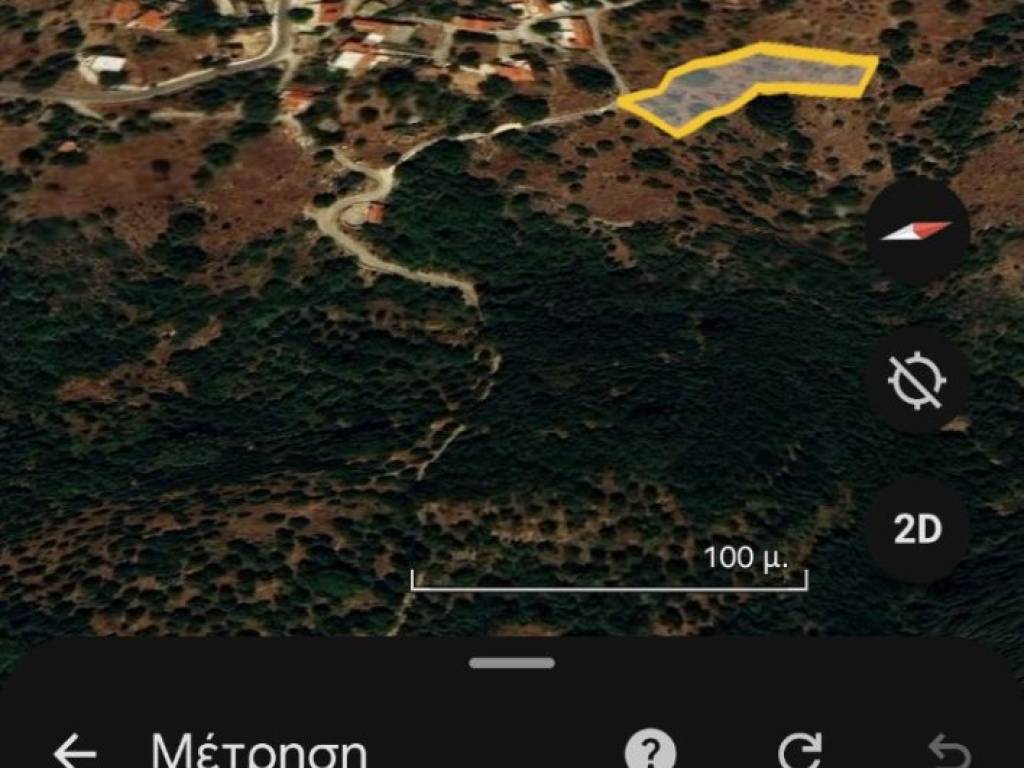Go back from the Μέτρηση panel
The height and width of the screenshot is (768, 1024).
tap(75, 750)
